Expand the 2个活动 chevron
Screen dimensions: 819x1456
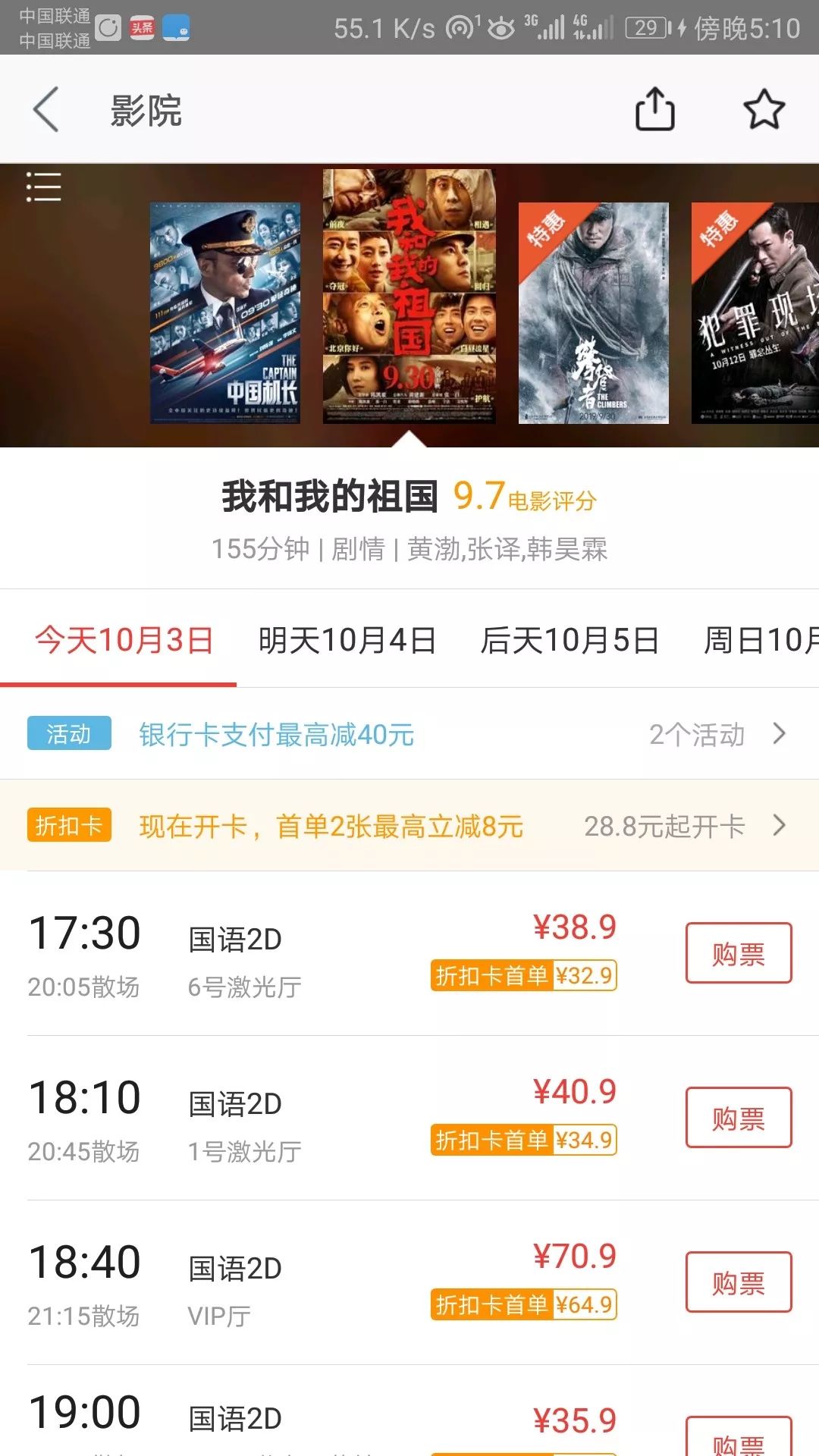780,734
